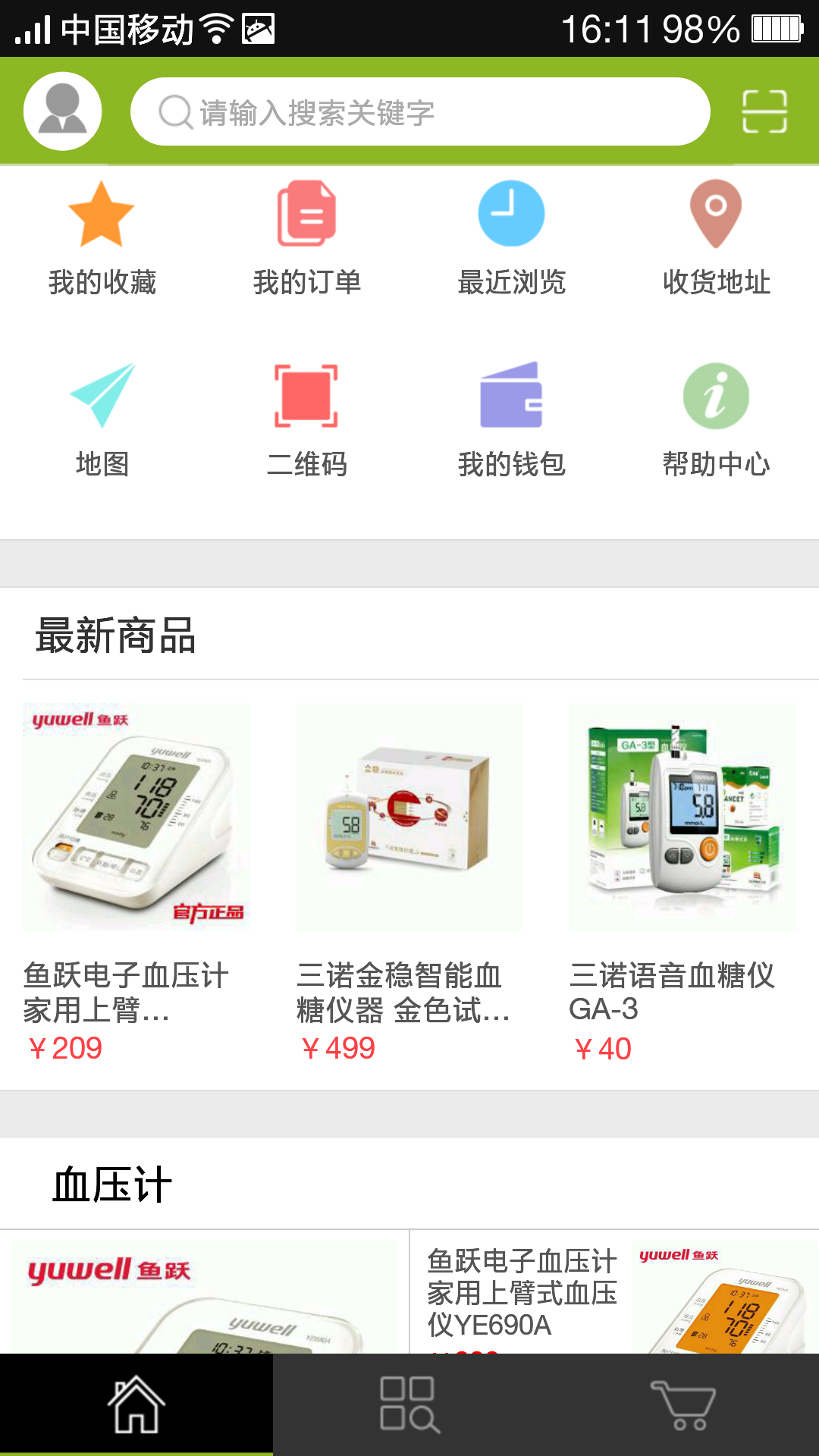Open 鱼跃电子血压计 product priced ¥209
Screen dimensions: 819x1456
pyautogui.click(x=136, y=880)
